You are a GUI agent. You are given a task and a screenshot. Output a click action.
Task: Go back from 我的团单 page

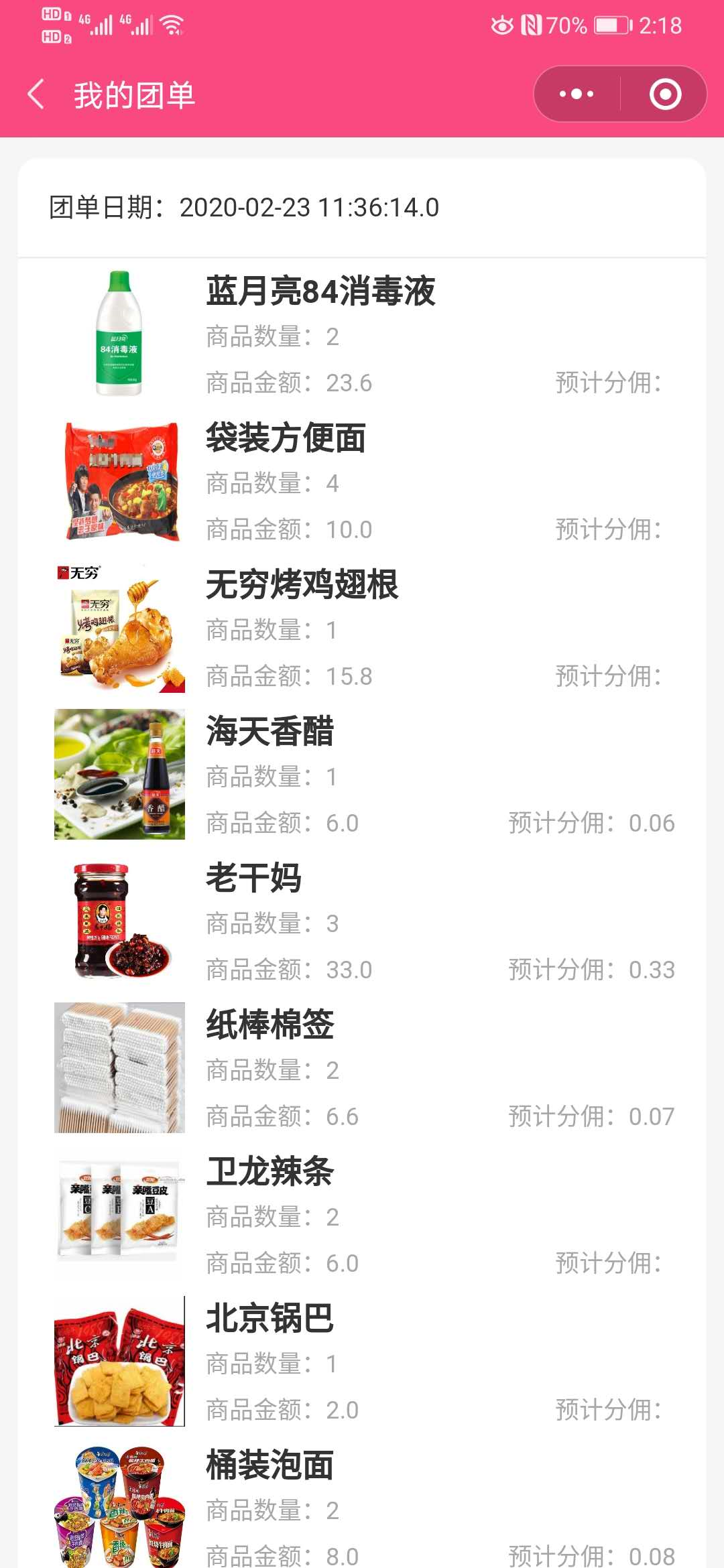(x=36, y=94)
